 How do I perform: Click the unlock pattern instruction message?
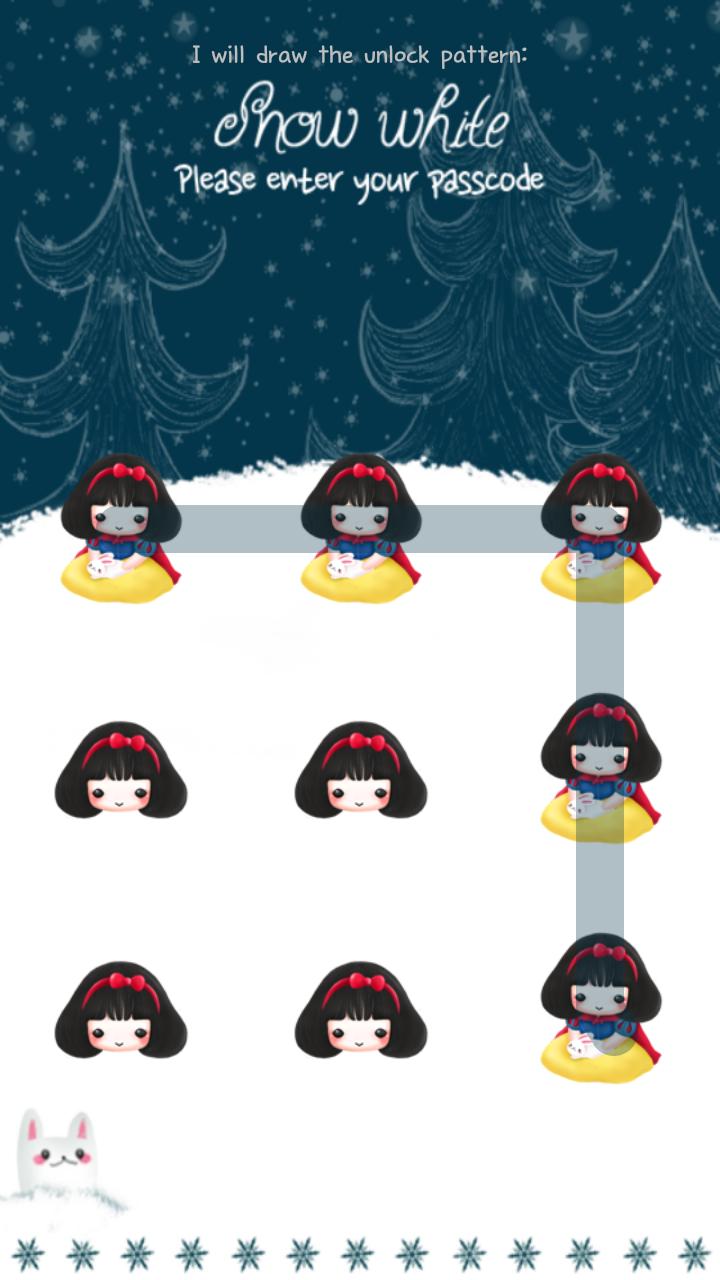[360, 57]
